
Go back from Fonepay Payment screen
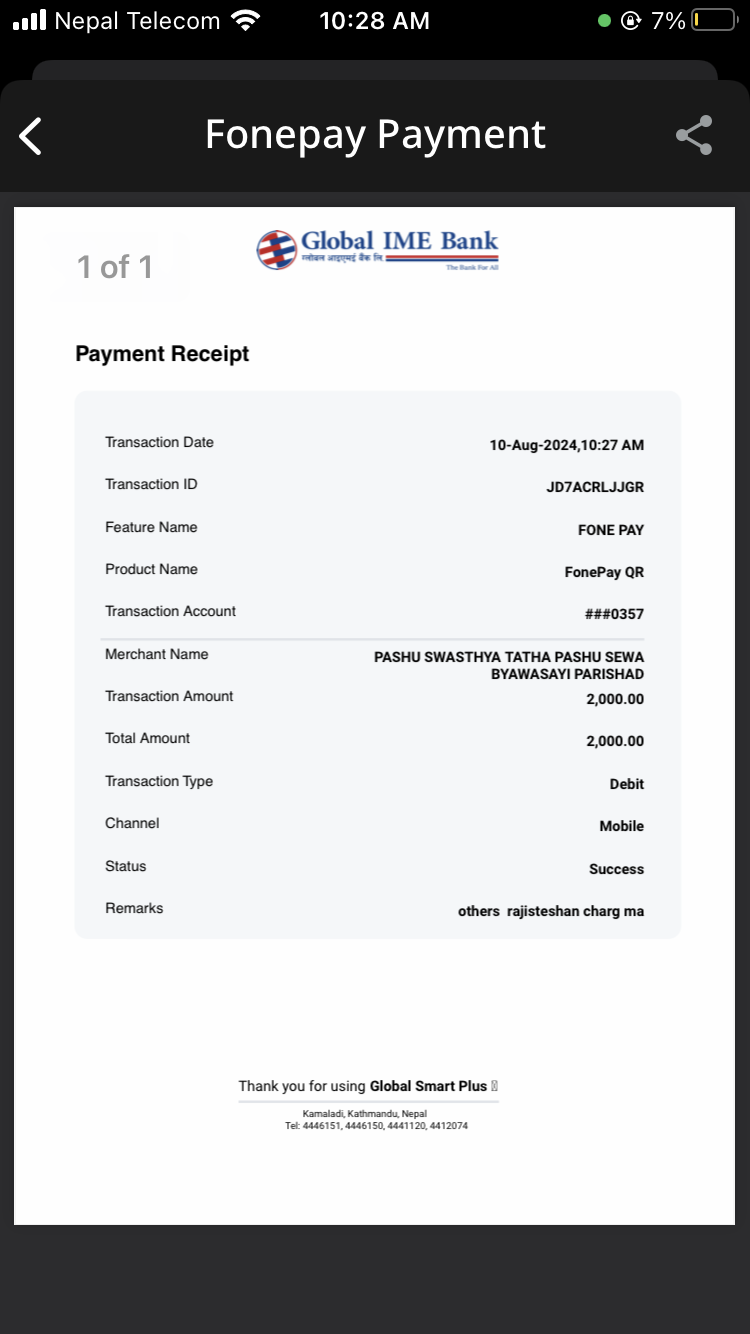(x=31, y=136)
